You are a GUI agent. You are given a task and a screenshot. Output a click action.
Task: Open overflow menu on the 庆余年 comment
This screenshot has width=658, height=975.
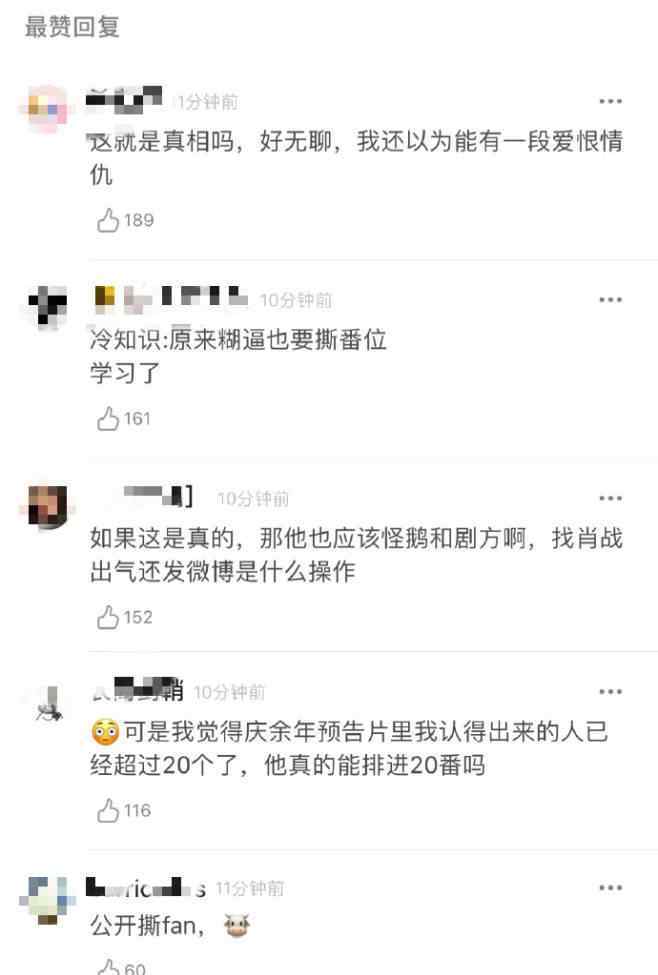(x=610, y=692)
